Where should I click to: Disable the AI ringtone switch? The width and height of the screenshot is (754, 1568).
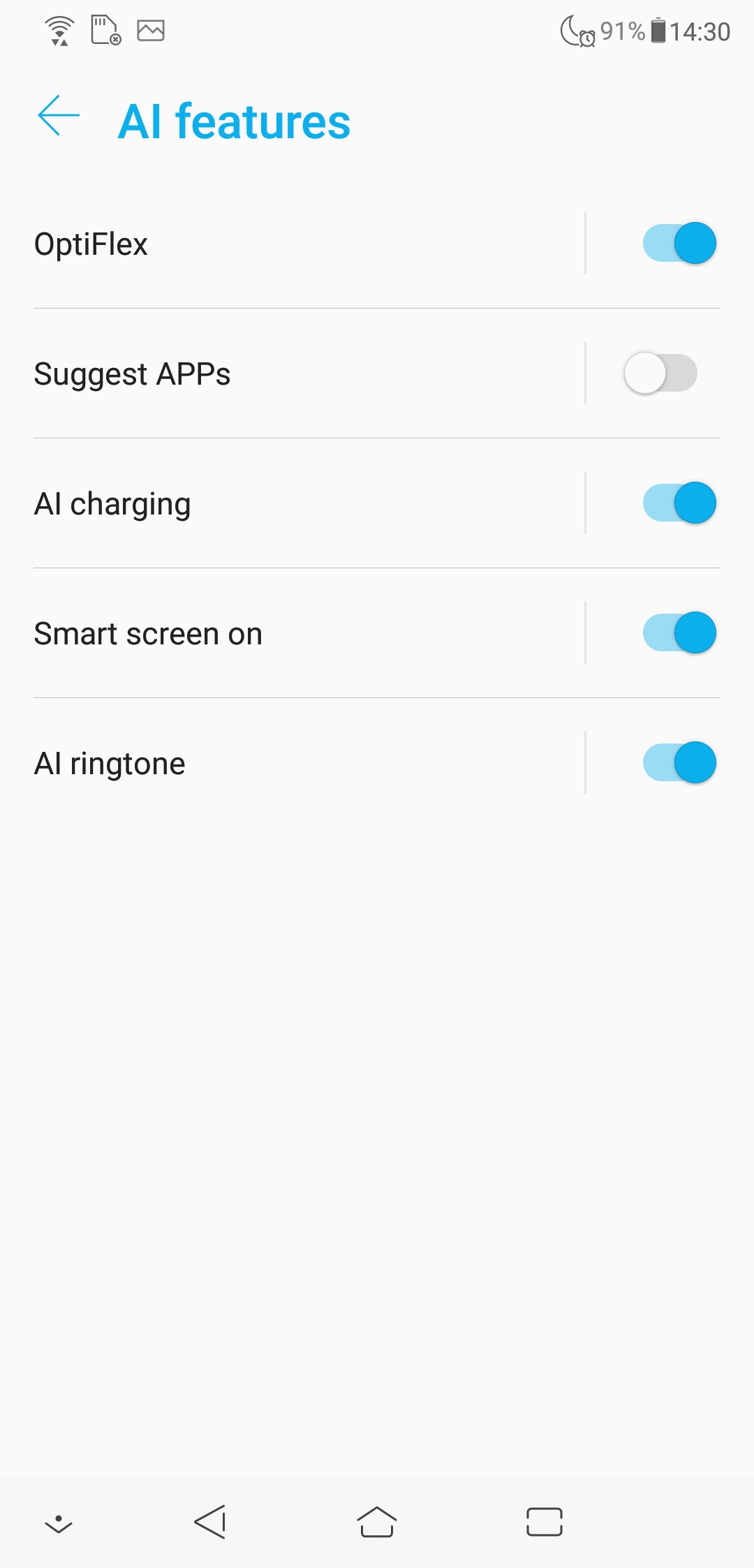[679, 763]
